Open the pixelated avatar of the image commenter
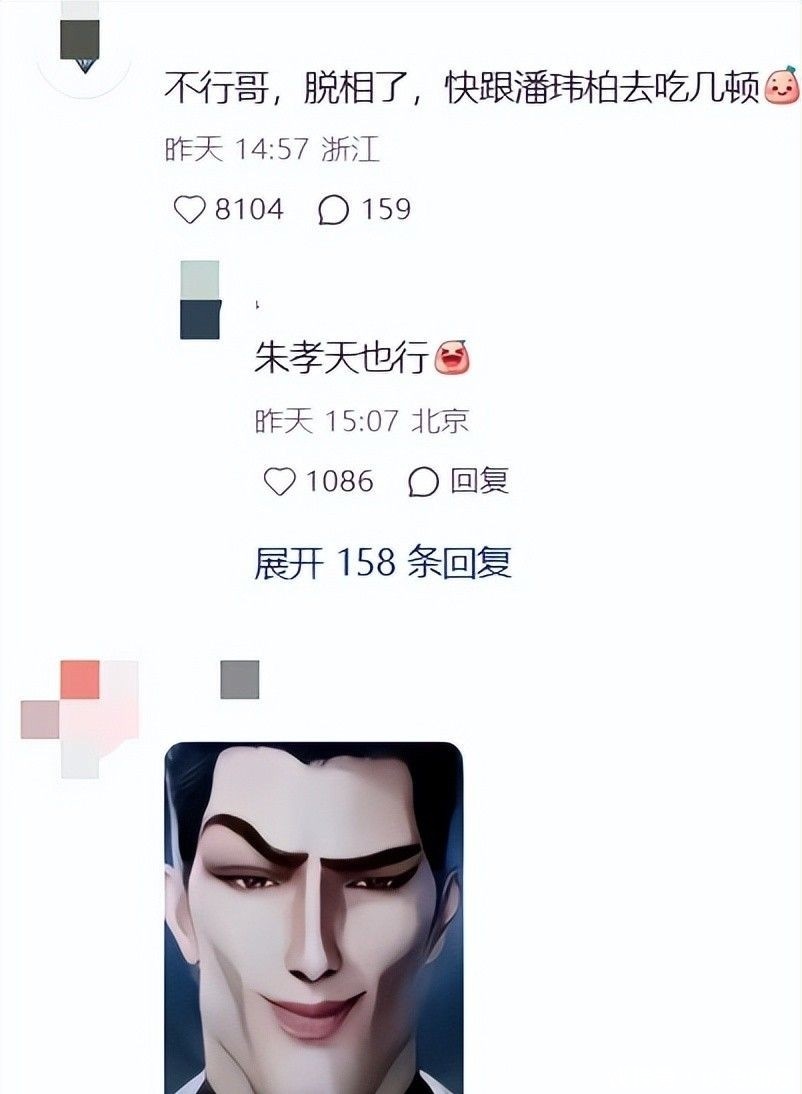The height and width of the screenshot is (1094, 802). pyautogui.click(x=79, y=719)
